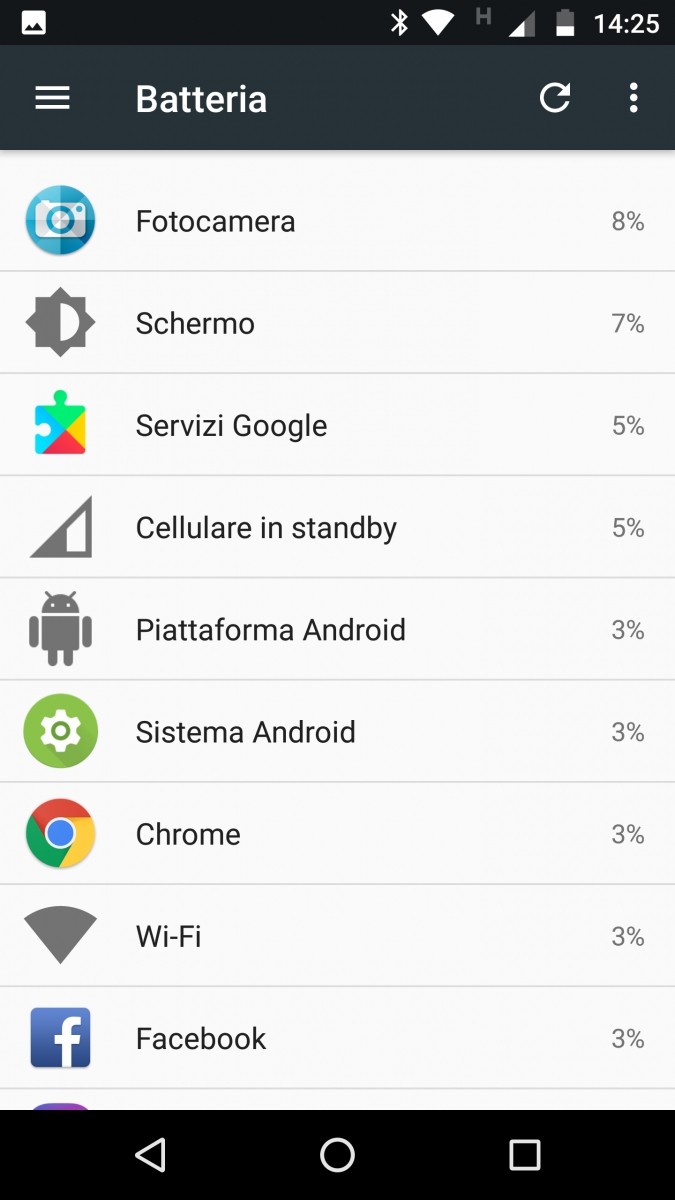Viewport: 675px width, 1200px height.
Task: View Sistema Android battery usage
Action: click(337, 732)
